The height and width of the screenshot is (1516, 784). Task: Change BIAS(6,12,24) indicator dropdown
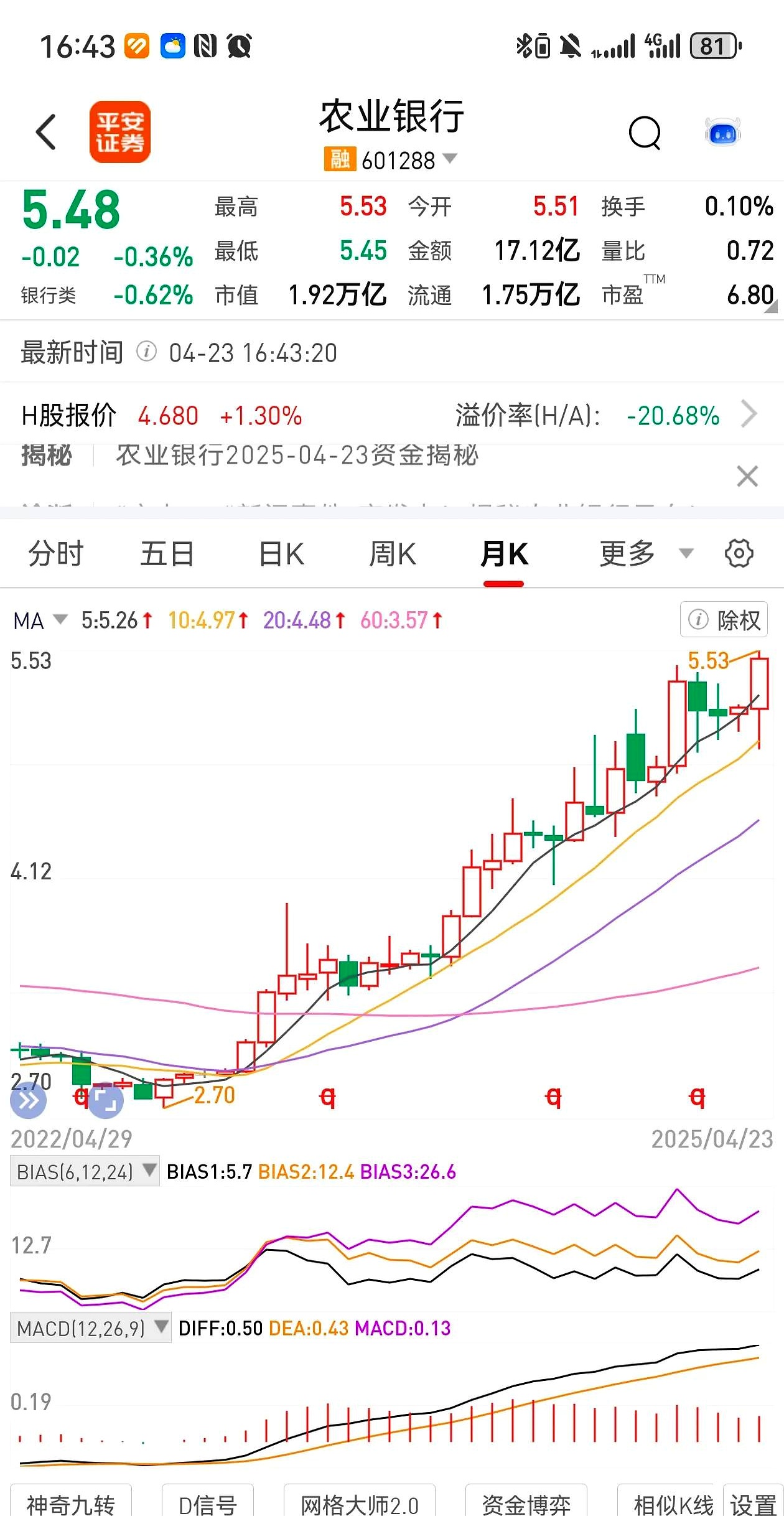point(85,1172)
